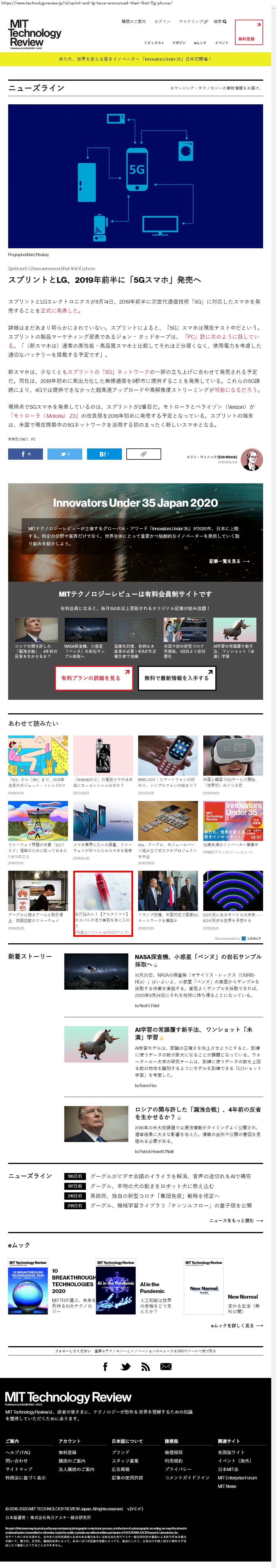Share the article on Facebook

26,454
